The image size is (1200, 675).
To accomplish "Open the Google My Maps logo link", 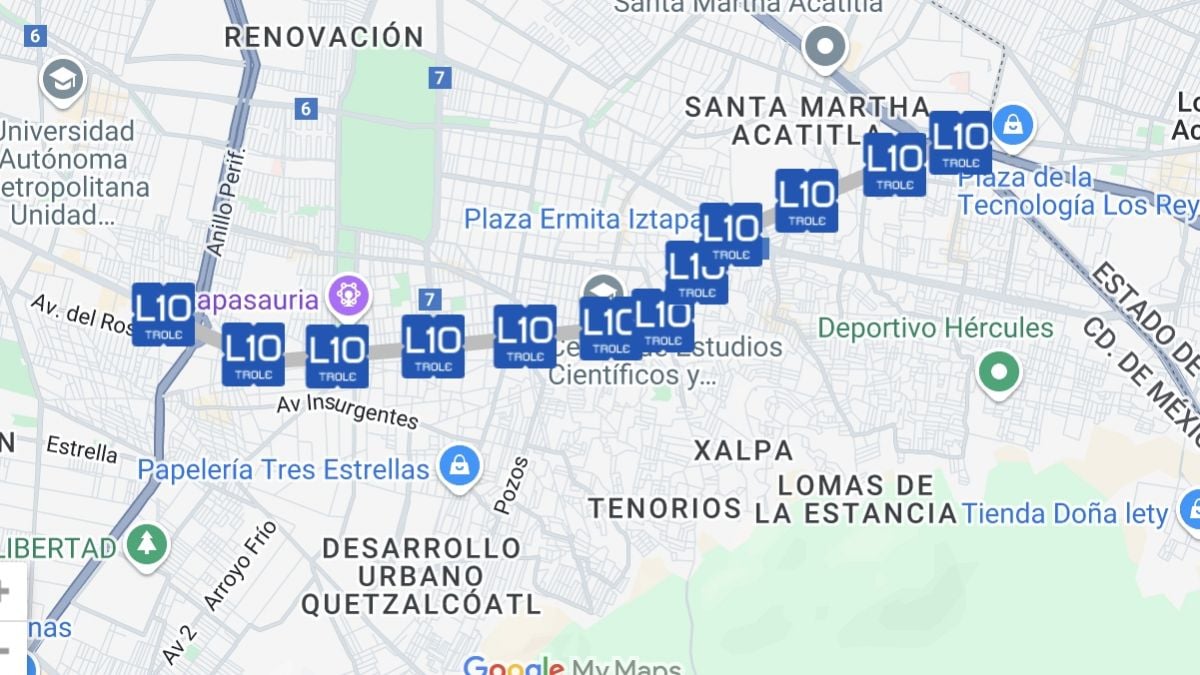I will (x=571, y=666).
